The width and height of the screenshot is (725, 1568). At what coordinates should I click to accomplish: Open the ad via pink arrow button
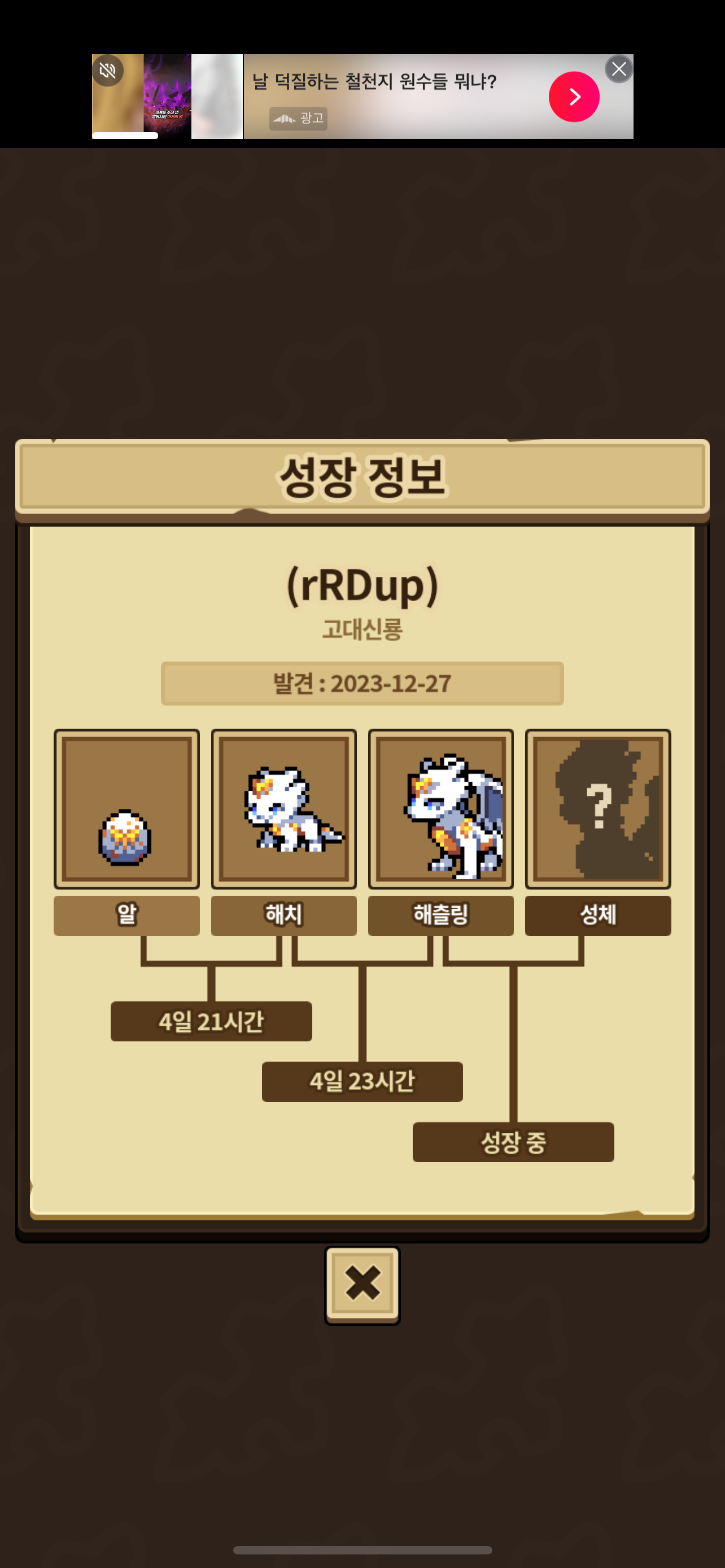coord(574,97)
